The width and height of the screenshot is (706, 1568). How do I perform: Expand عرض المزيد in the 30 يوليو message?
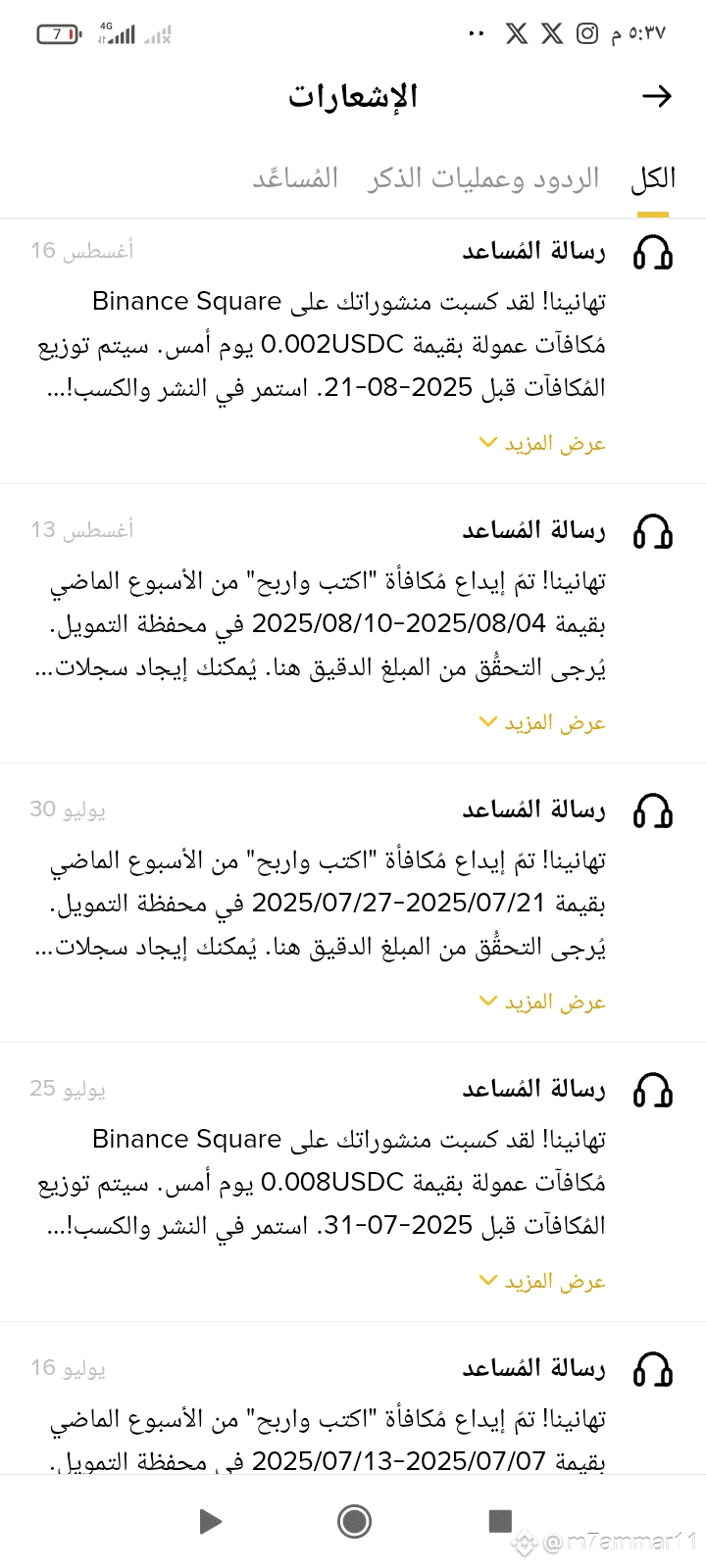[x=542, y=1003]
